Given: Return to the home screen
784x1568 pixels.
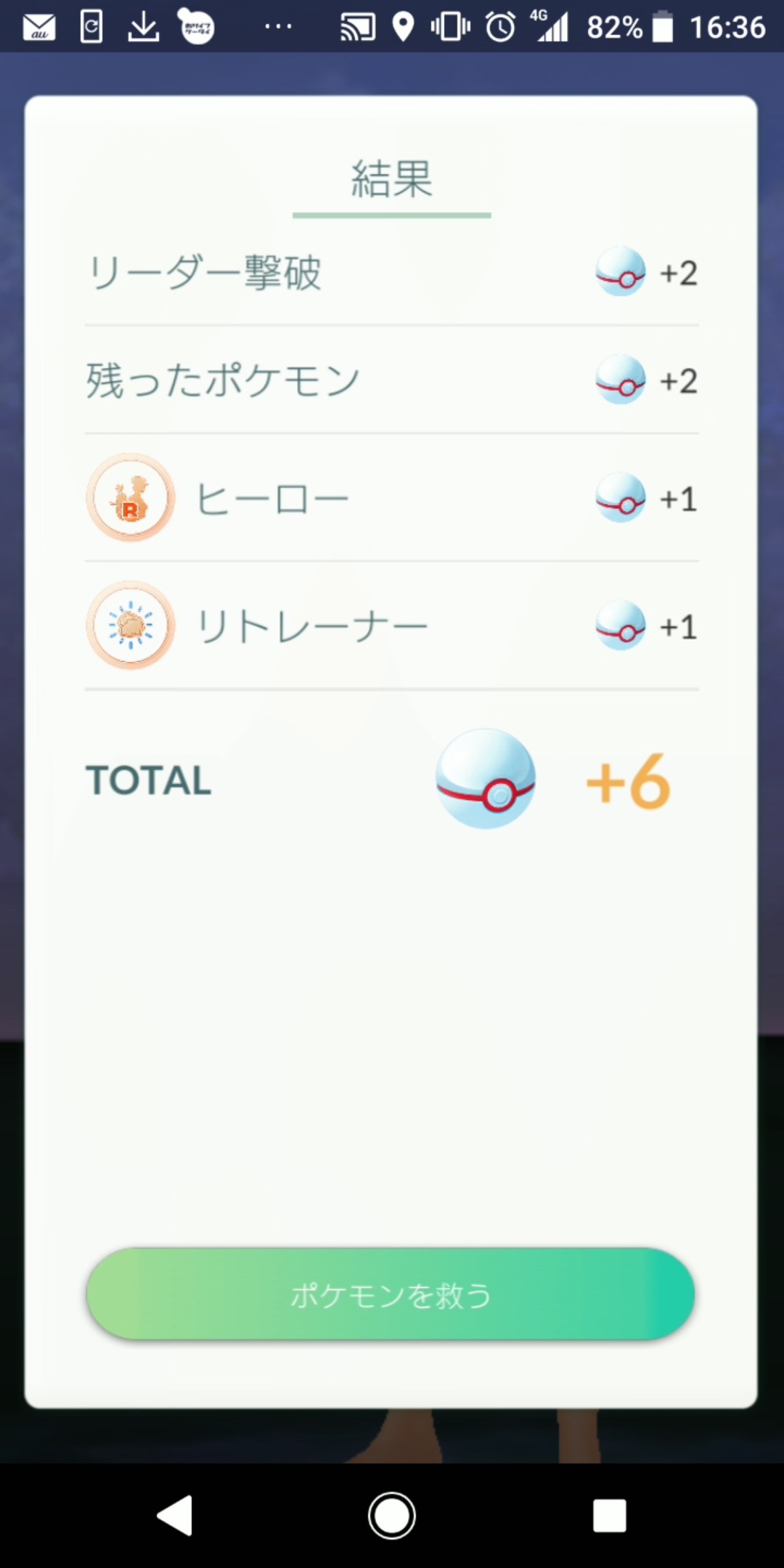Looking at the screenshot, I should (x=391, y=1516).
